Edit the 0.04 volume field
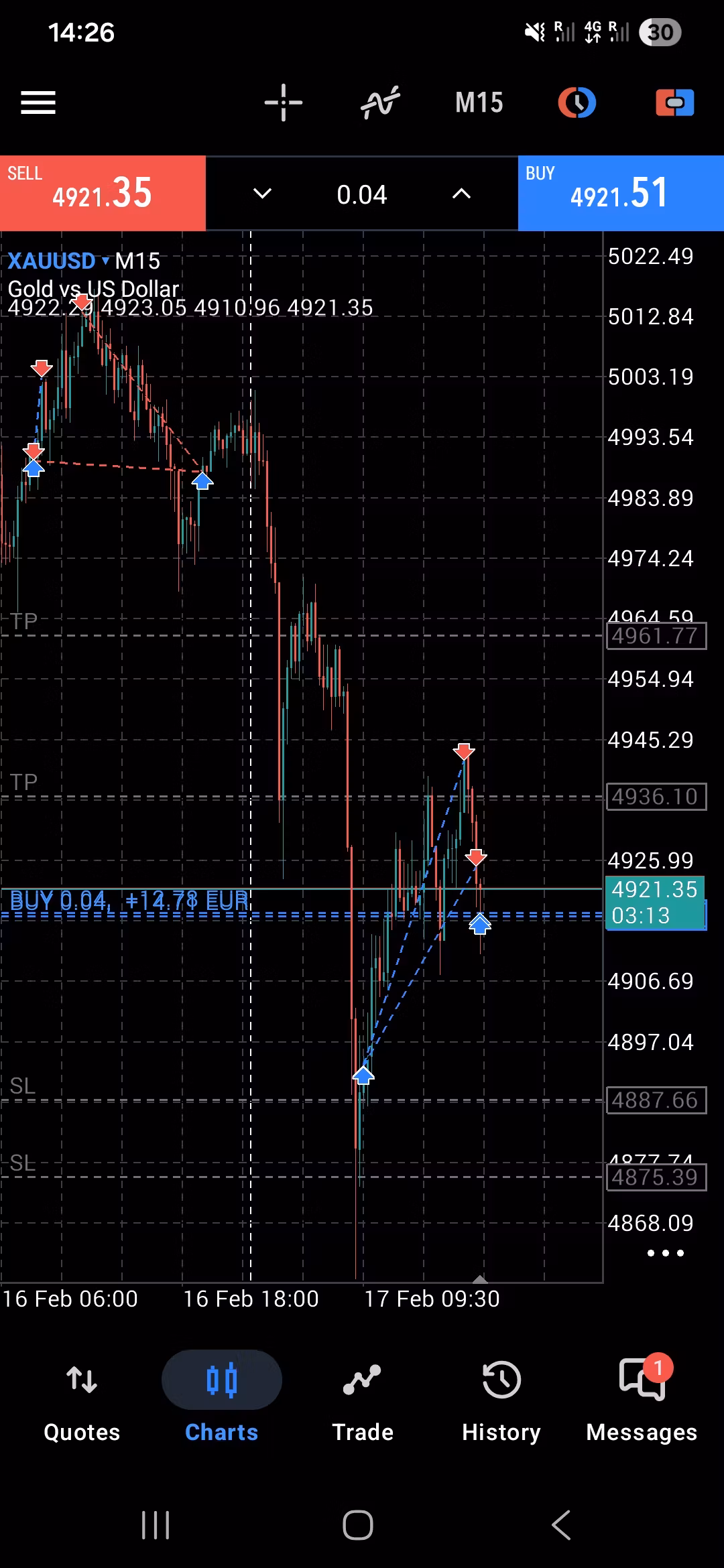 tap(362, 194)
